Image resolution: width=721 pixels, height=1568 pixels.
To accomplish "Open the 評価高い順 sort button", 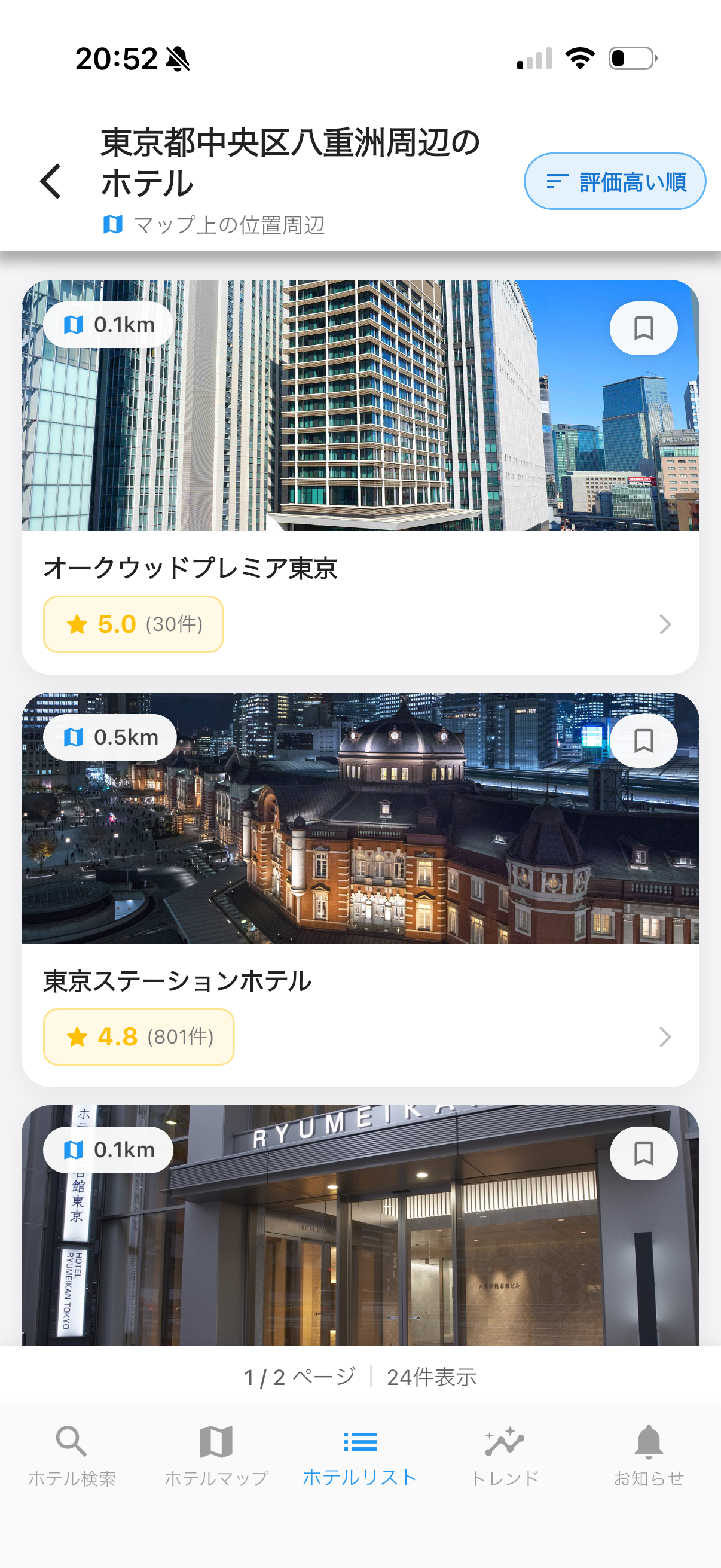I will point(615,181).
